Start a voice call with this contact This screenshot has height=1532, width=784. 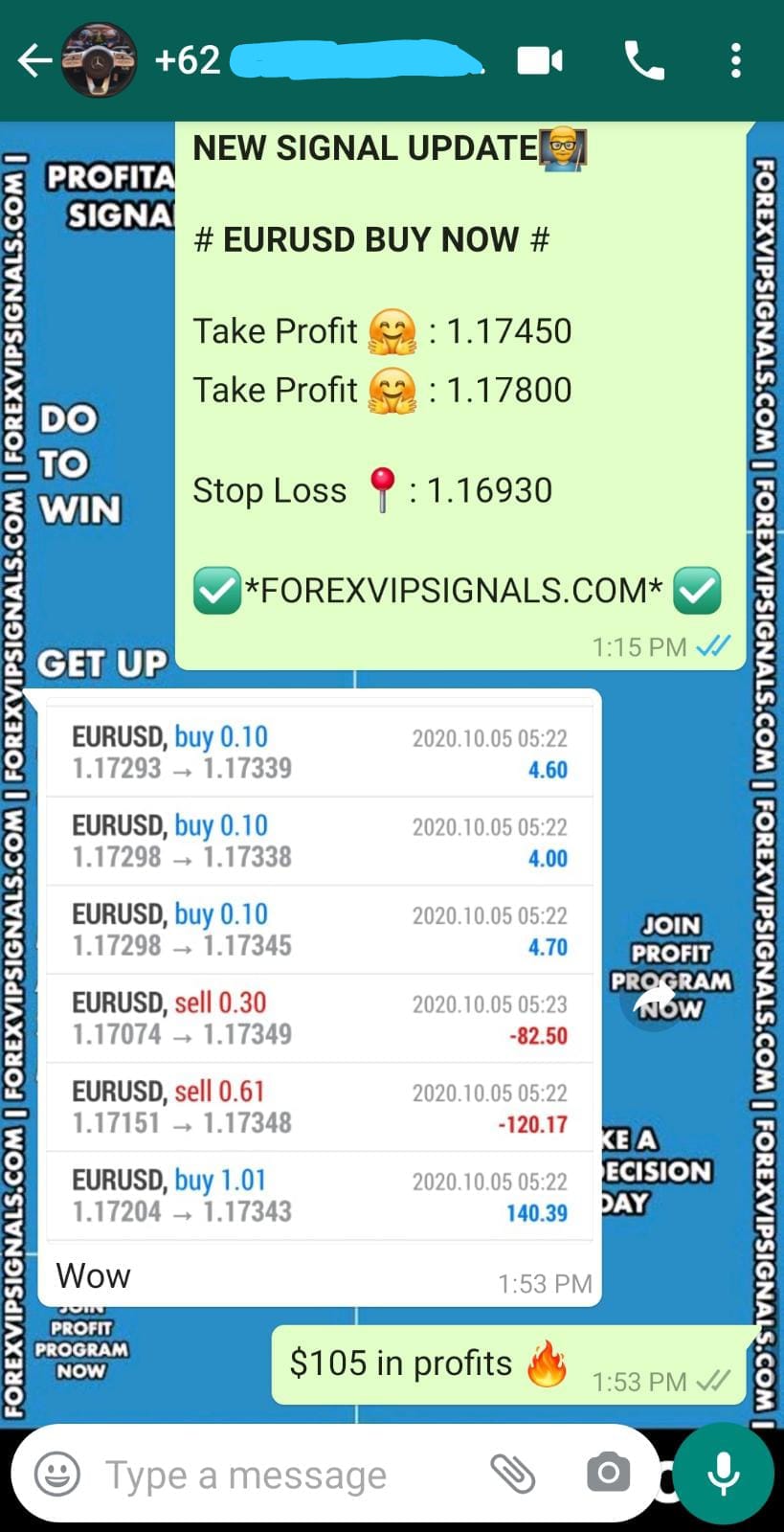click(x=644, y=61)
